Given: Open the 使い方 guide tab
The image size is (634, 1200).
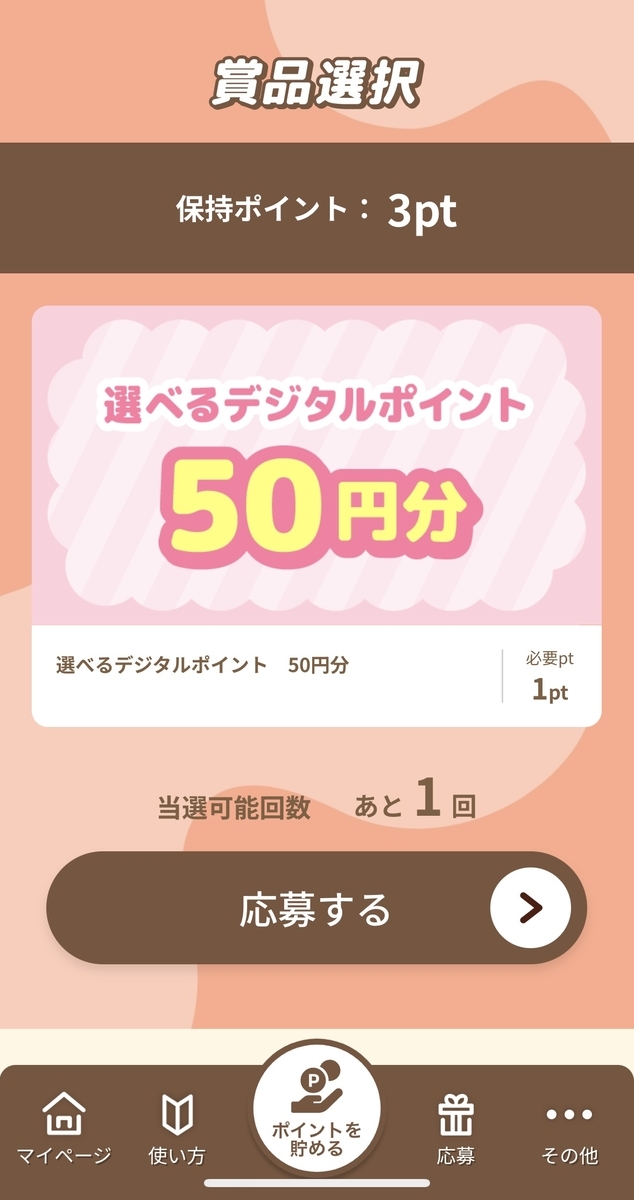Looking at the screenshot, I should 177,1130.
